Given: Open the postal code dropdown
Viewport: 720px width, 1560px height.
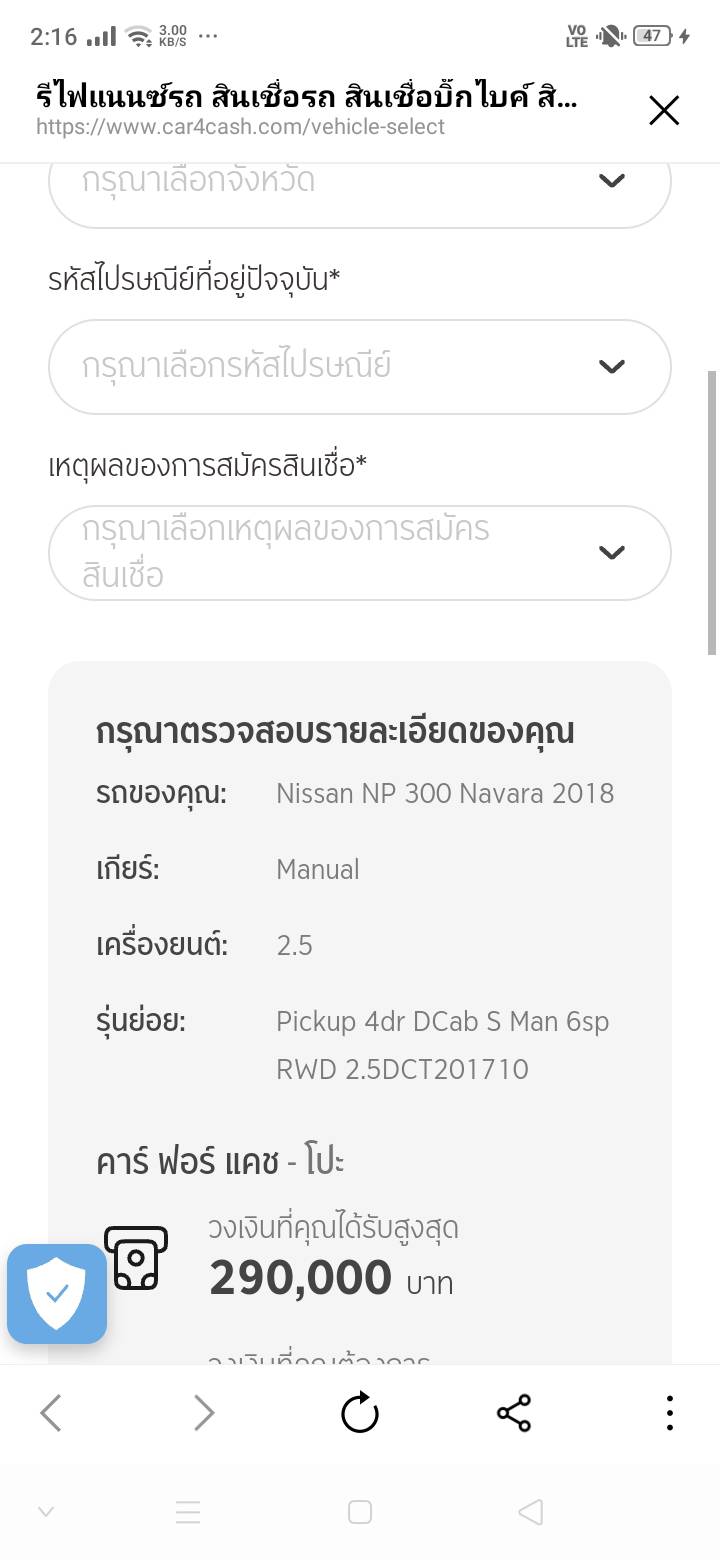Looking at the screenshot, I should (360, 367).
